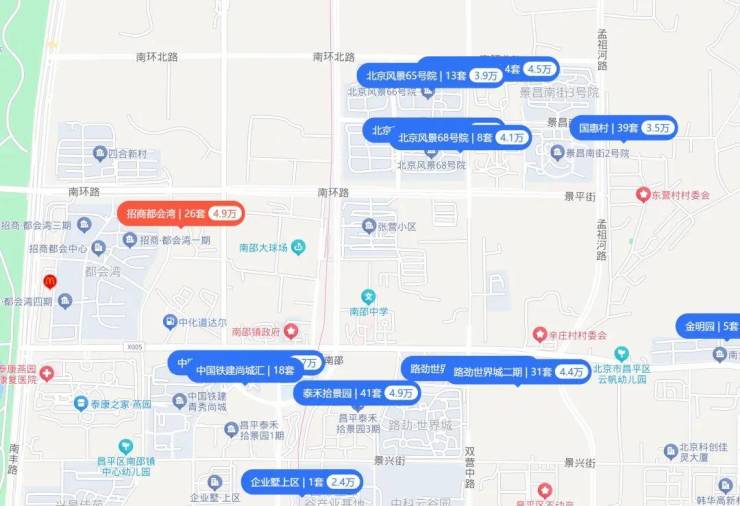The image size is (740, 506).
Task: Select the 泰禾拾景园 41套 marker
Action: (358, 393)
